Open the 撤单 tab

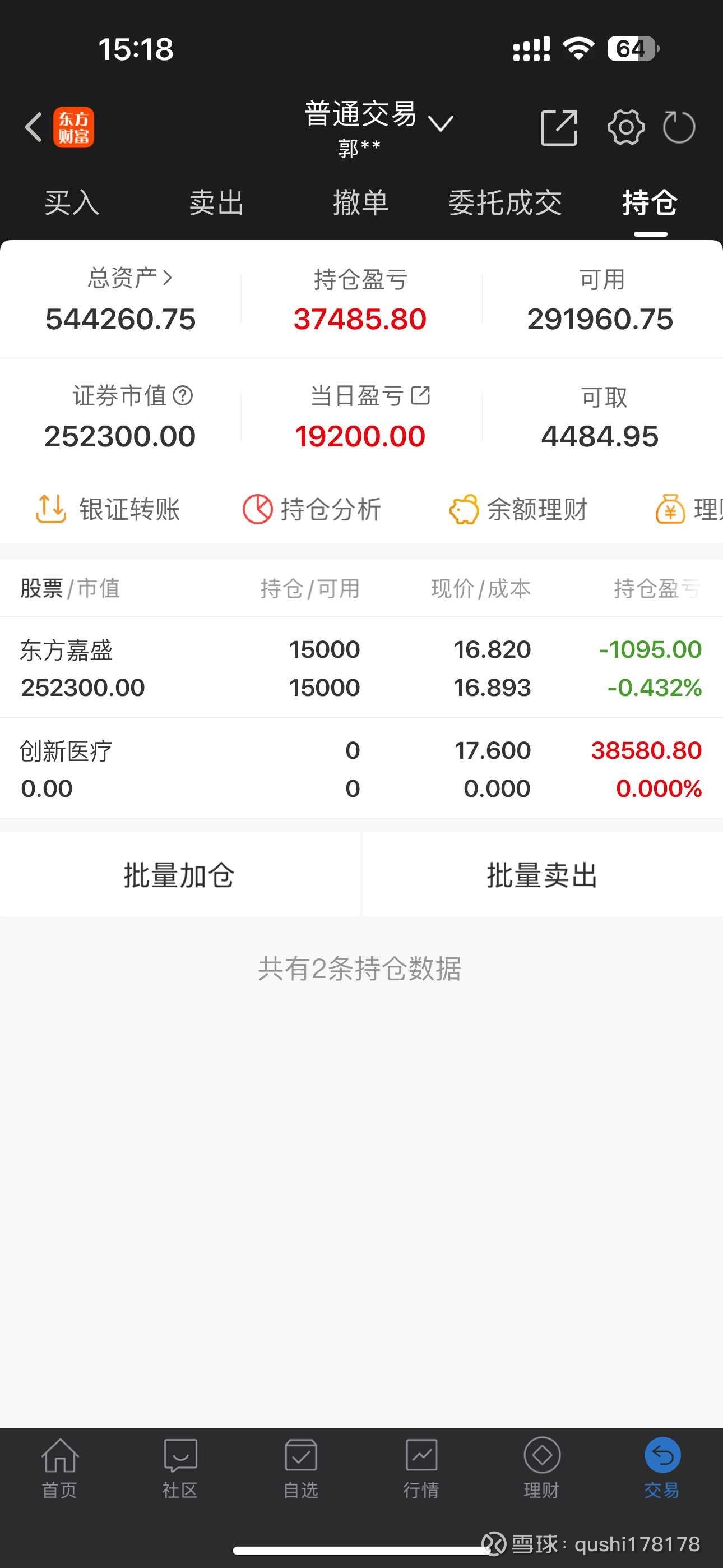360,202
